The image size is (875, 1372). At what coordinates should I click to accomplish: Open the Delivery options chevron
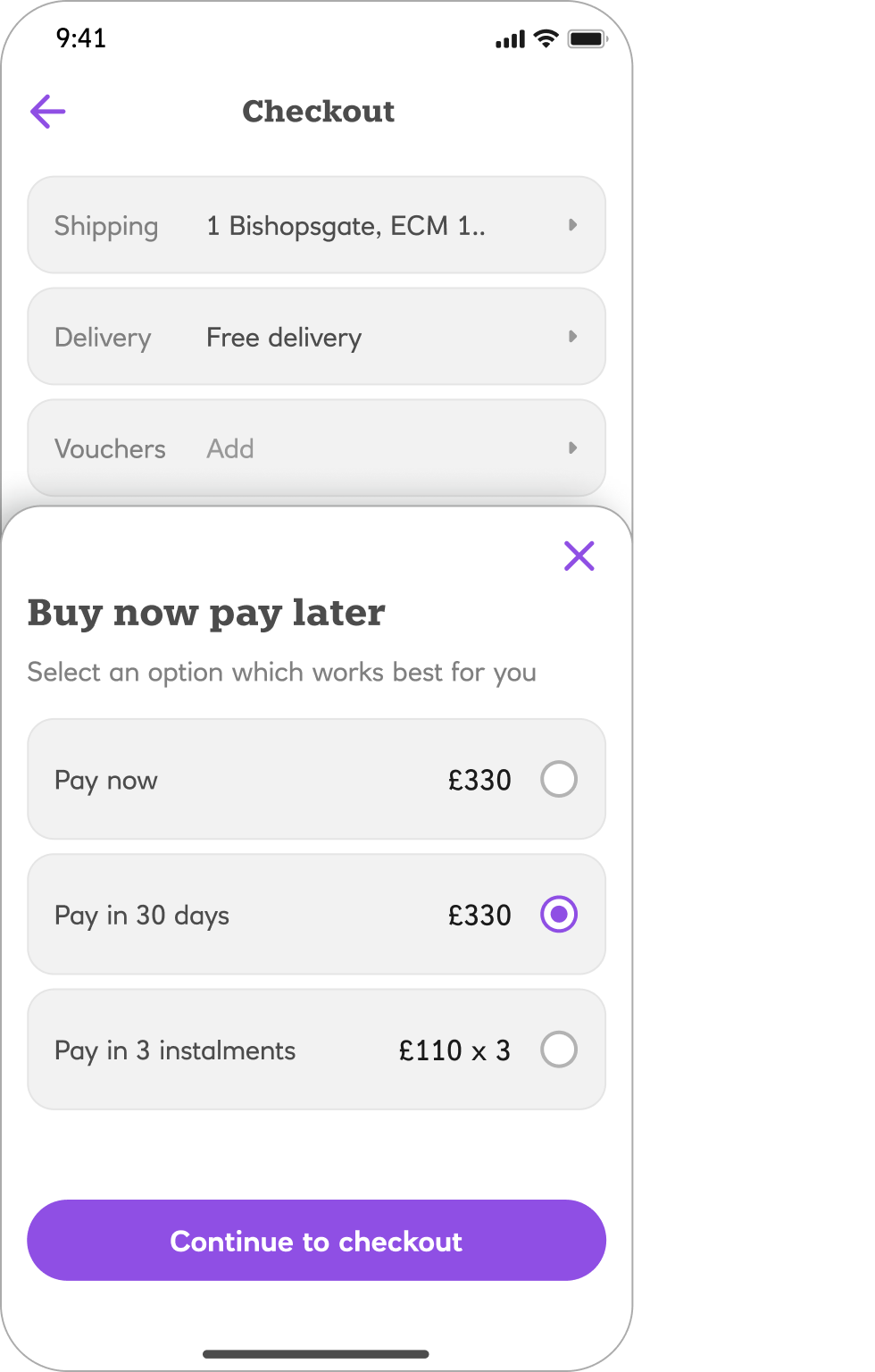(572, 337)
